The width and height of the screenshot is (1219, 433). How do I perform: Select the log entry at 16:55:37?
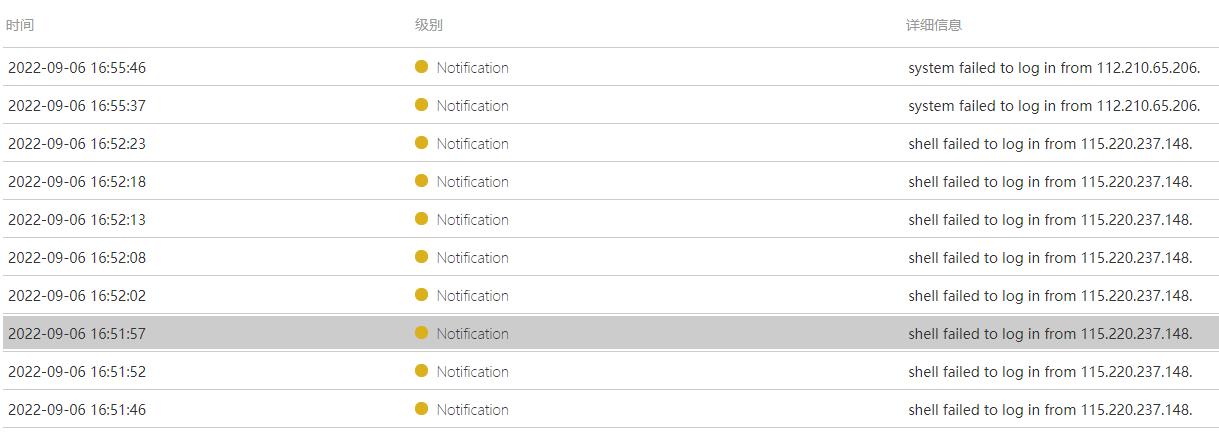point(77,106)
